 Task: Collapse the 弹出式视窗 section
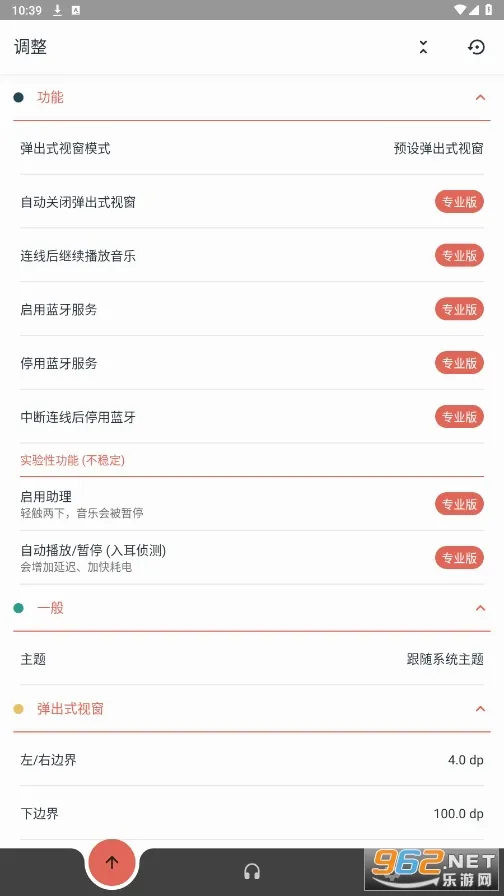point(480,709)
